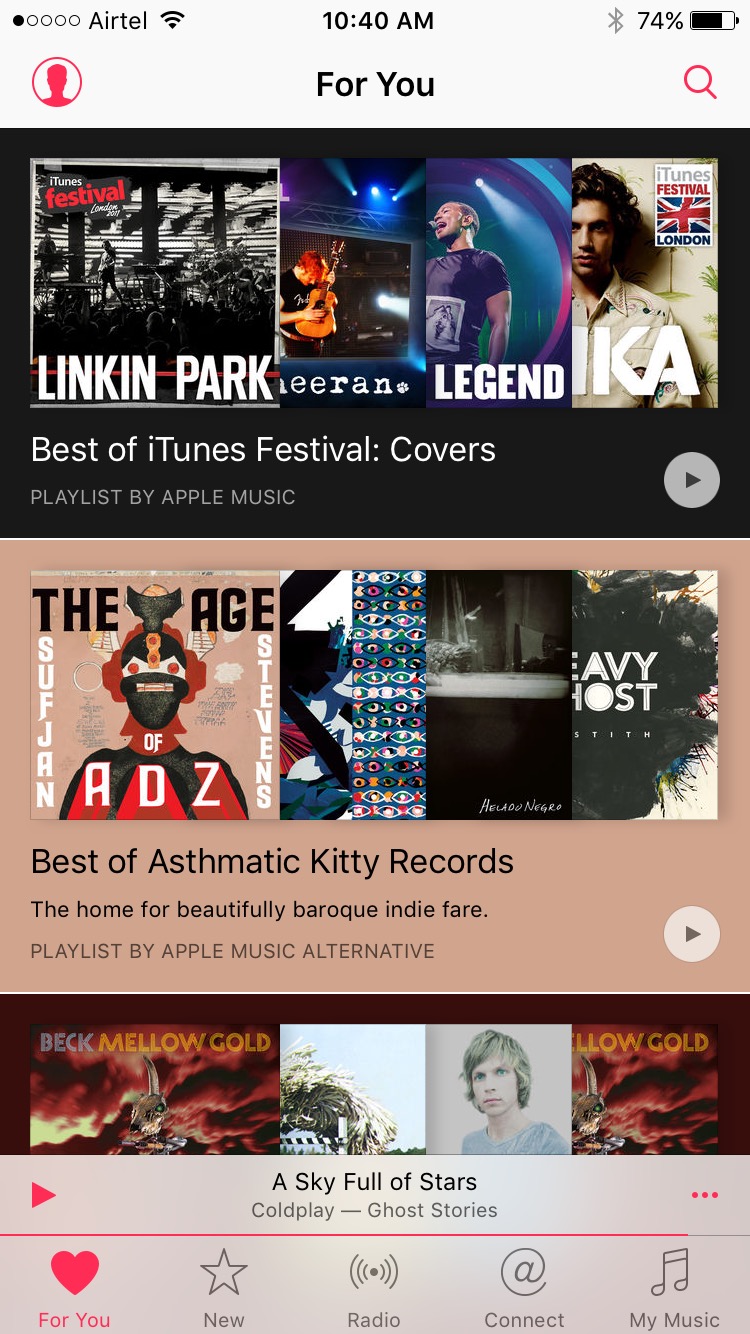The width and height of the screenshot is (750, 1334).
Task: Open the account profile icon
Action: [57, 83]
